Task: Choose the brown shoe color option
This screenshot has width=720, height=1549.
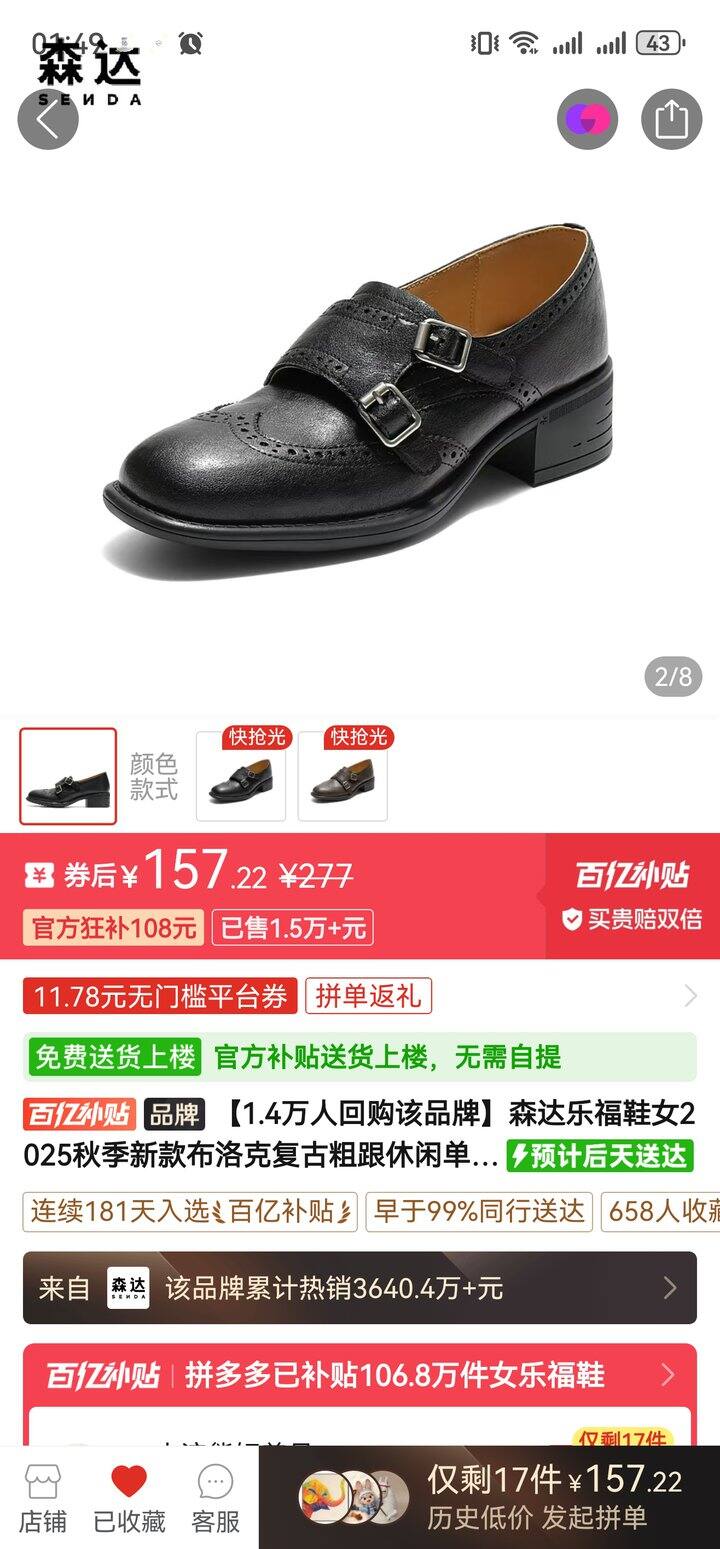Action: coord(343,776)
